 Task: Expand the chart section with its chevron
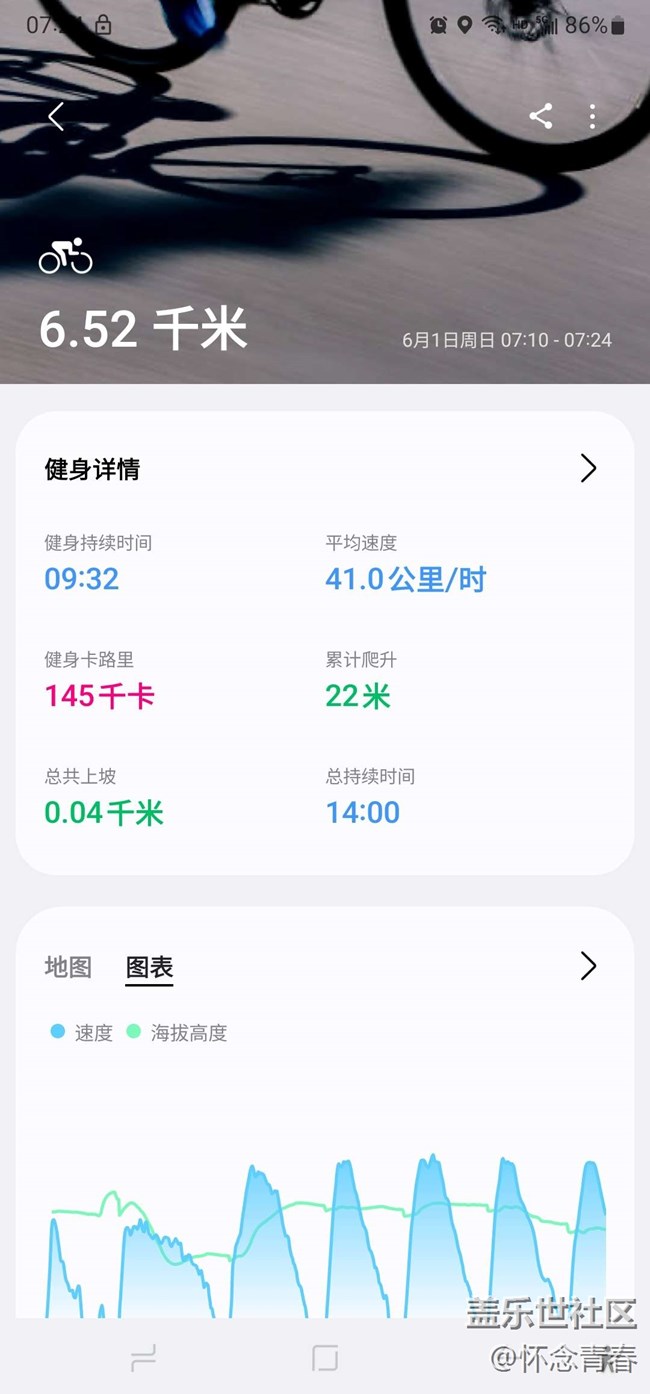click(x=588, y=966)
